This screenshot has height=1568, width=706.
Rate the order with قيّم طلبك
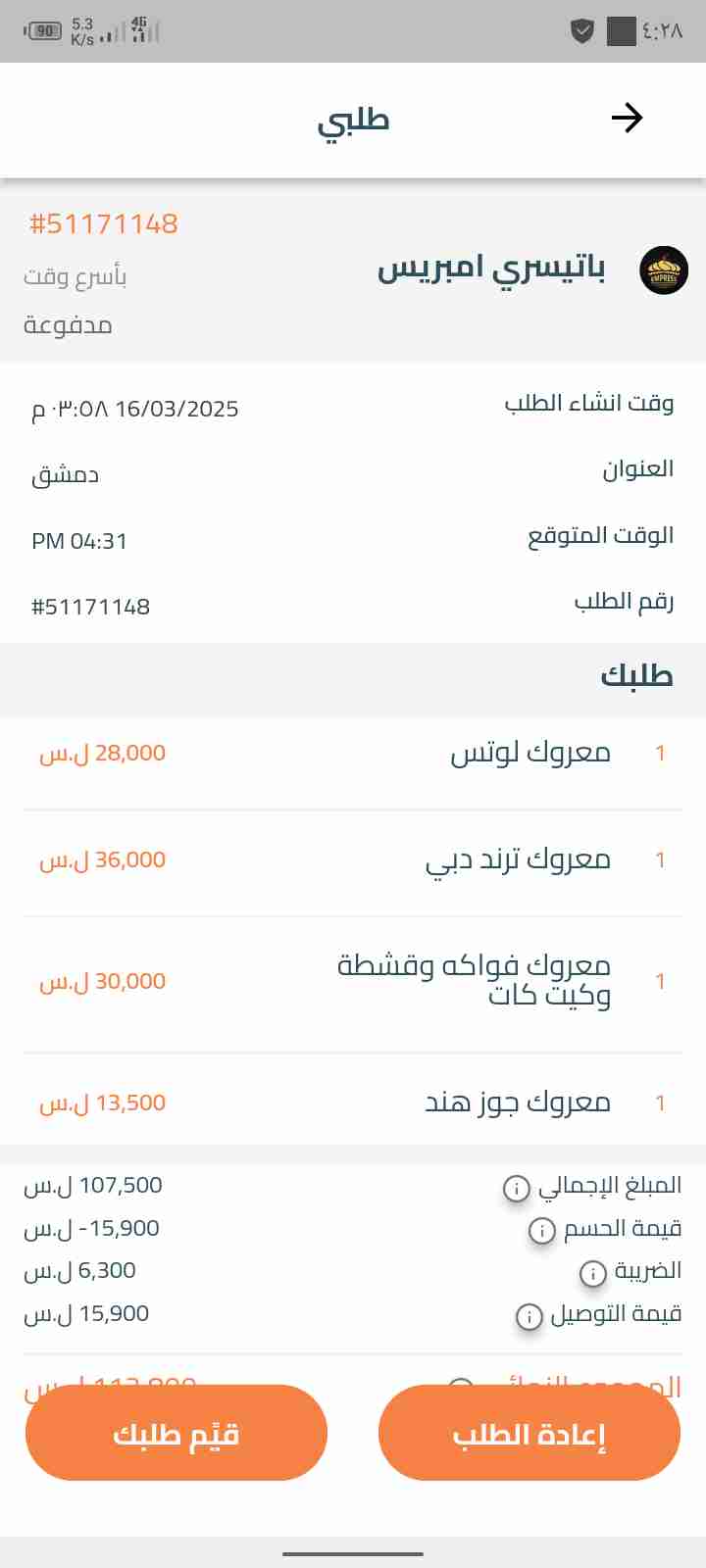(176, 1433)
